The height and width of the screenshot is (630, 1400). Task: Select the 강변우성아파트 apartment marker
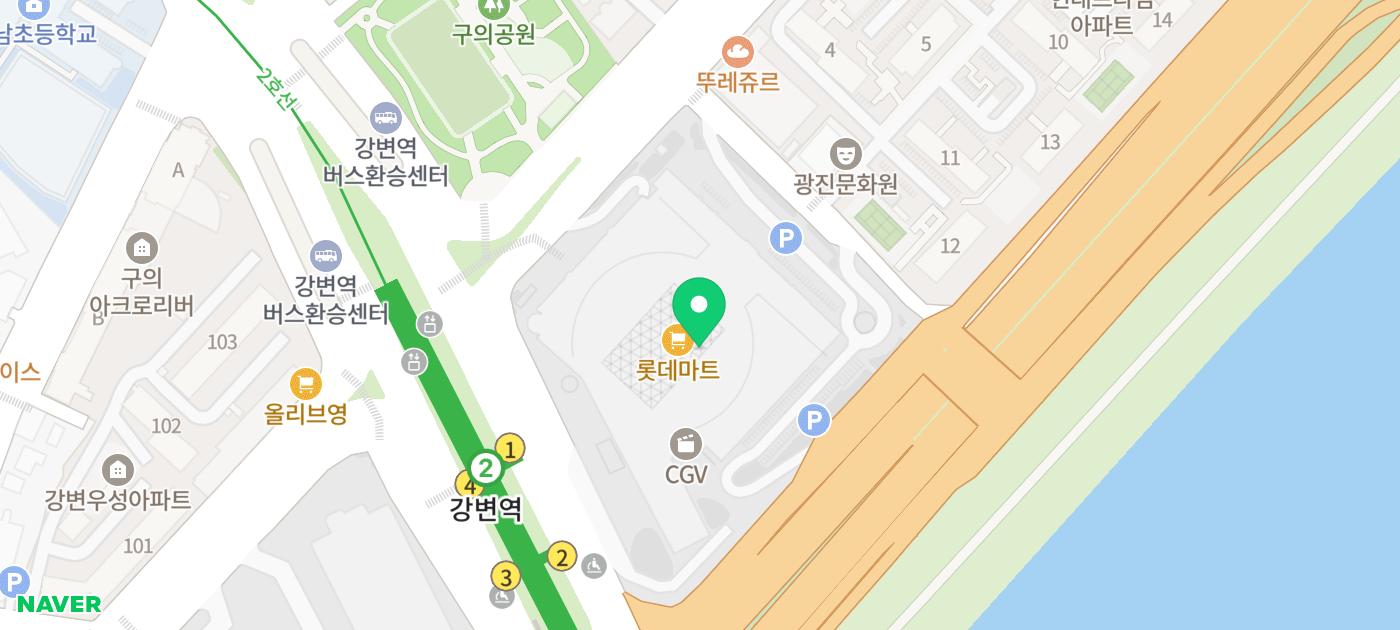pyautogui.click(x=118, y=469)
